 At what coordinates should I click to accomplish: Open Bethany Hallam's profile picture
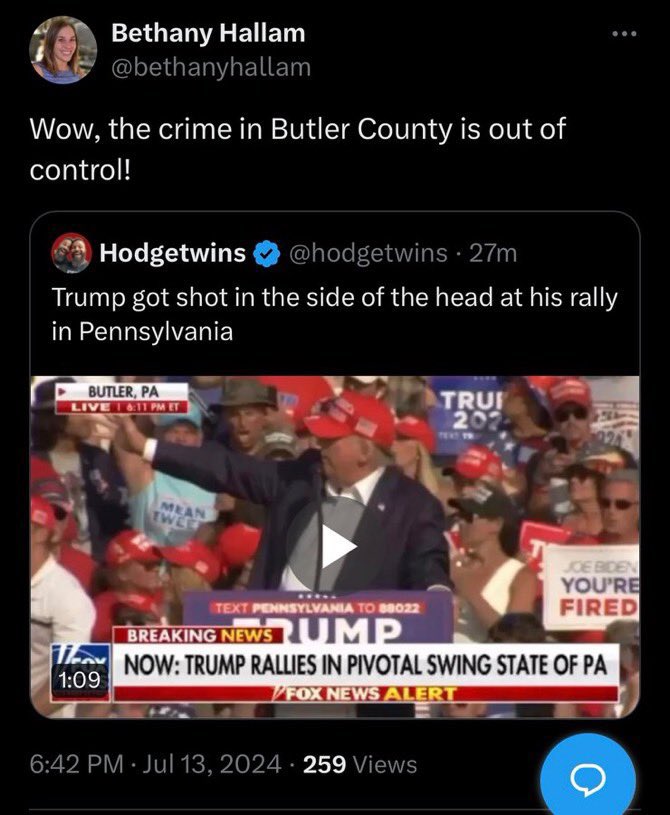point(64,50)
